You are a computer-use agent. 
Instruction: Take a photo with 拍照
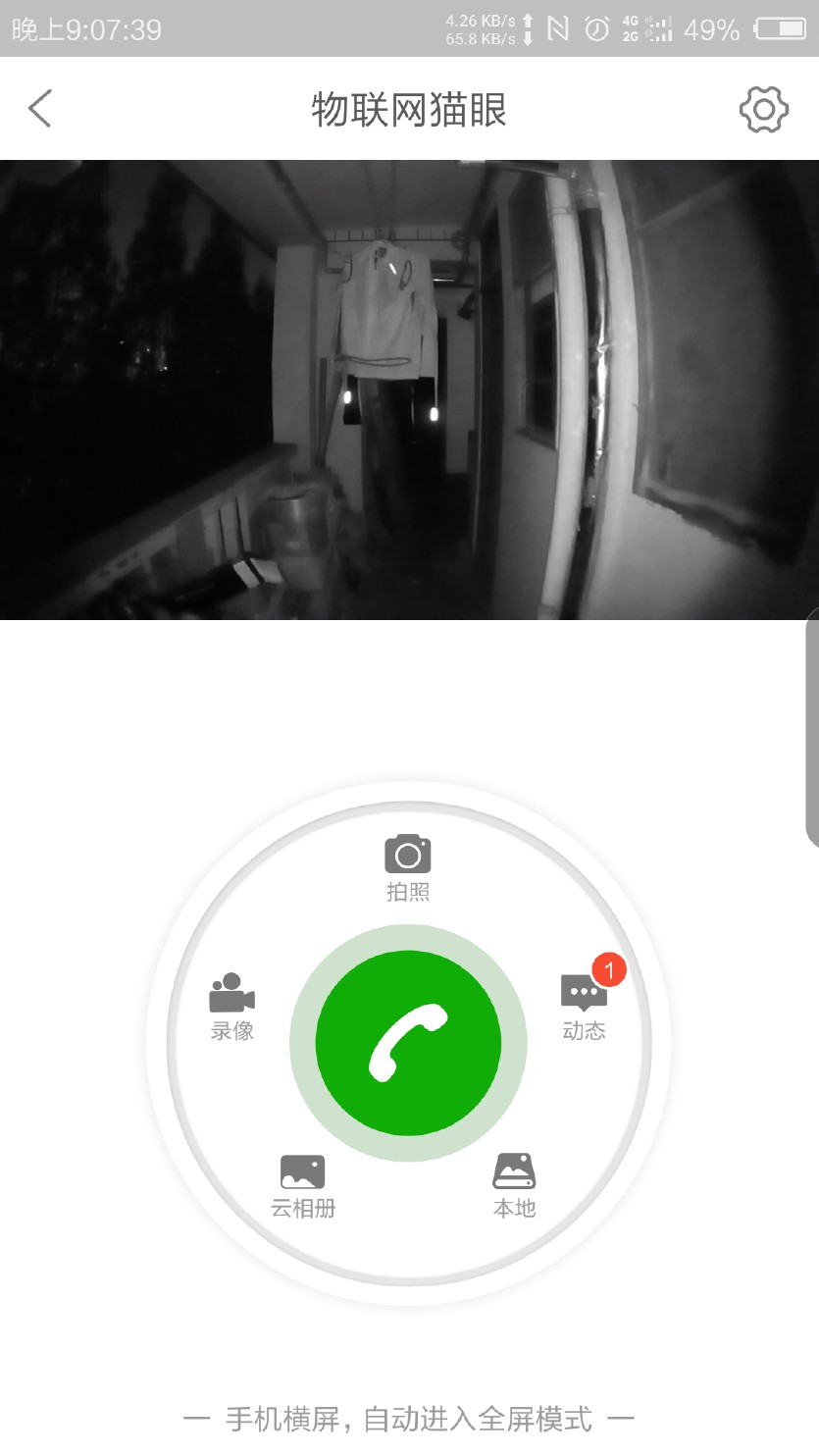pos(408,867)
